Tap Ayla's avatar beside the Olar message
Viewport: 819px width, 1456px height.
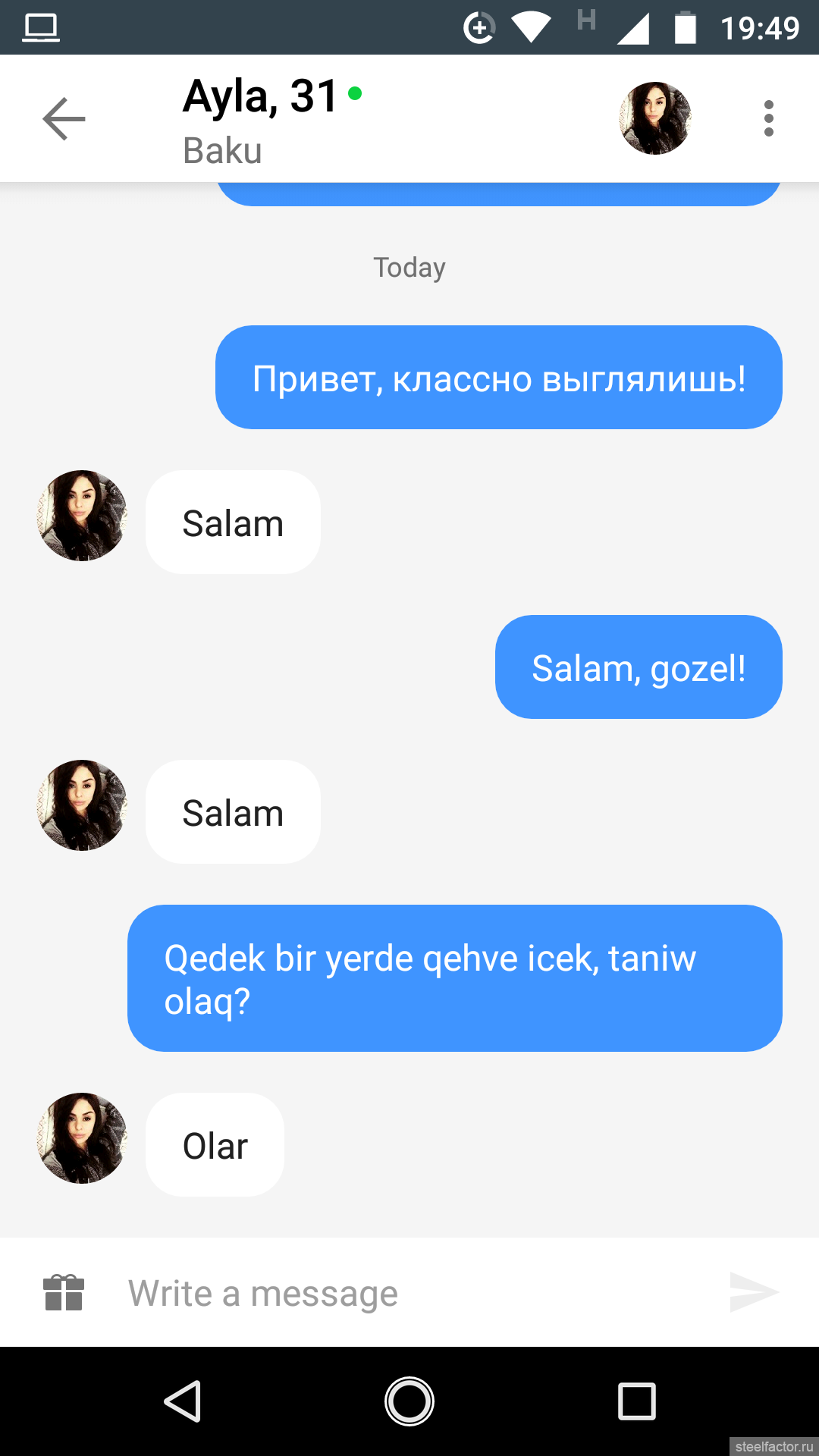click(82, 1138)
